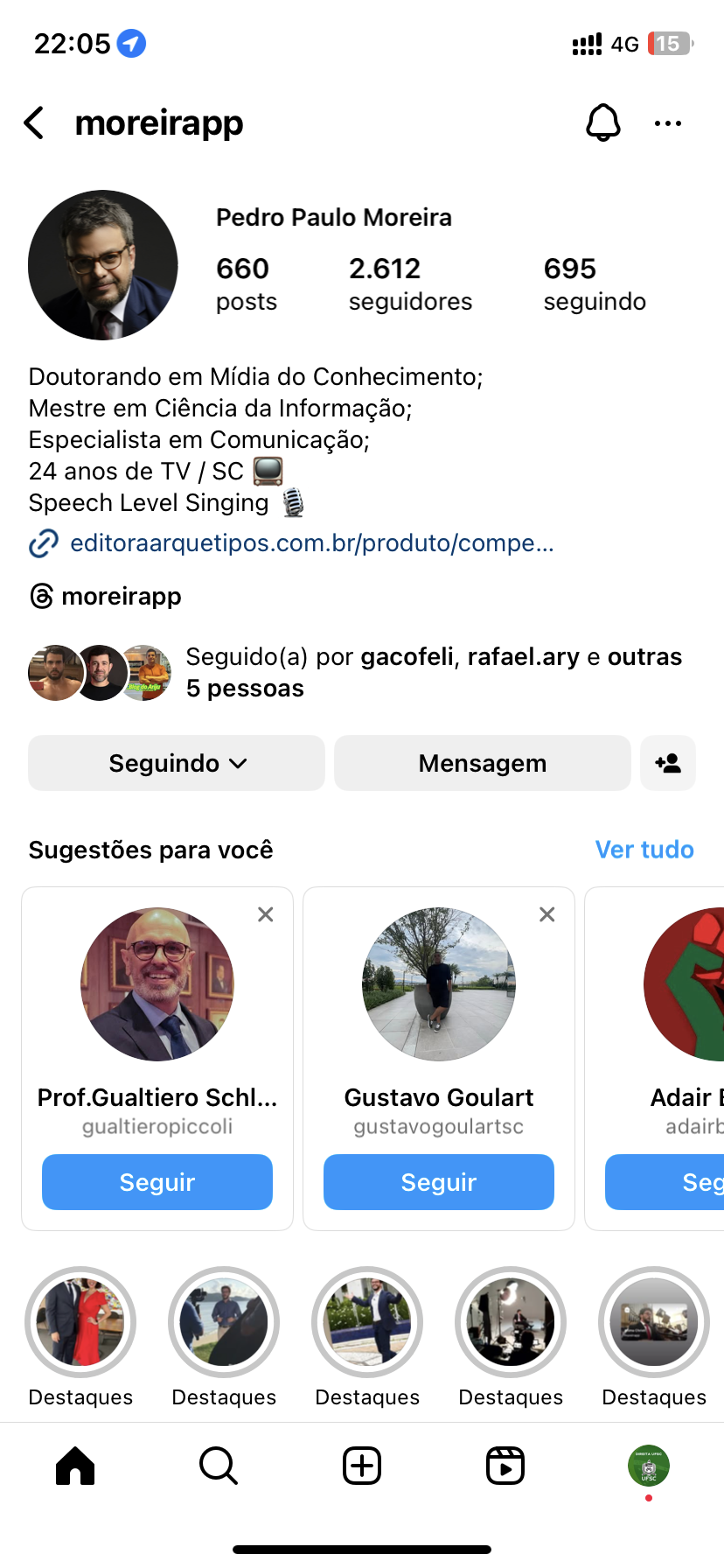Expand the Seguindo dropdown button
Screen dimensions: 724x1568
click(x=177, y=763)
